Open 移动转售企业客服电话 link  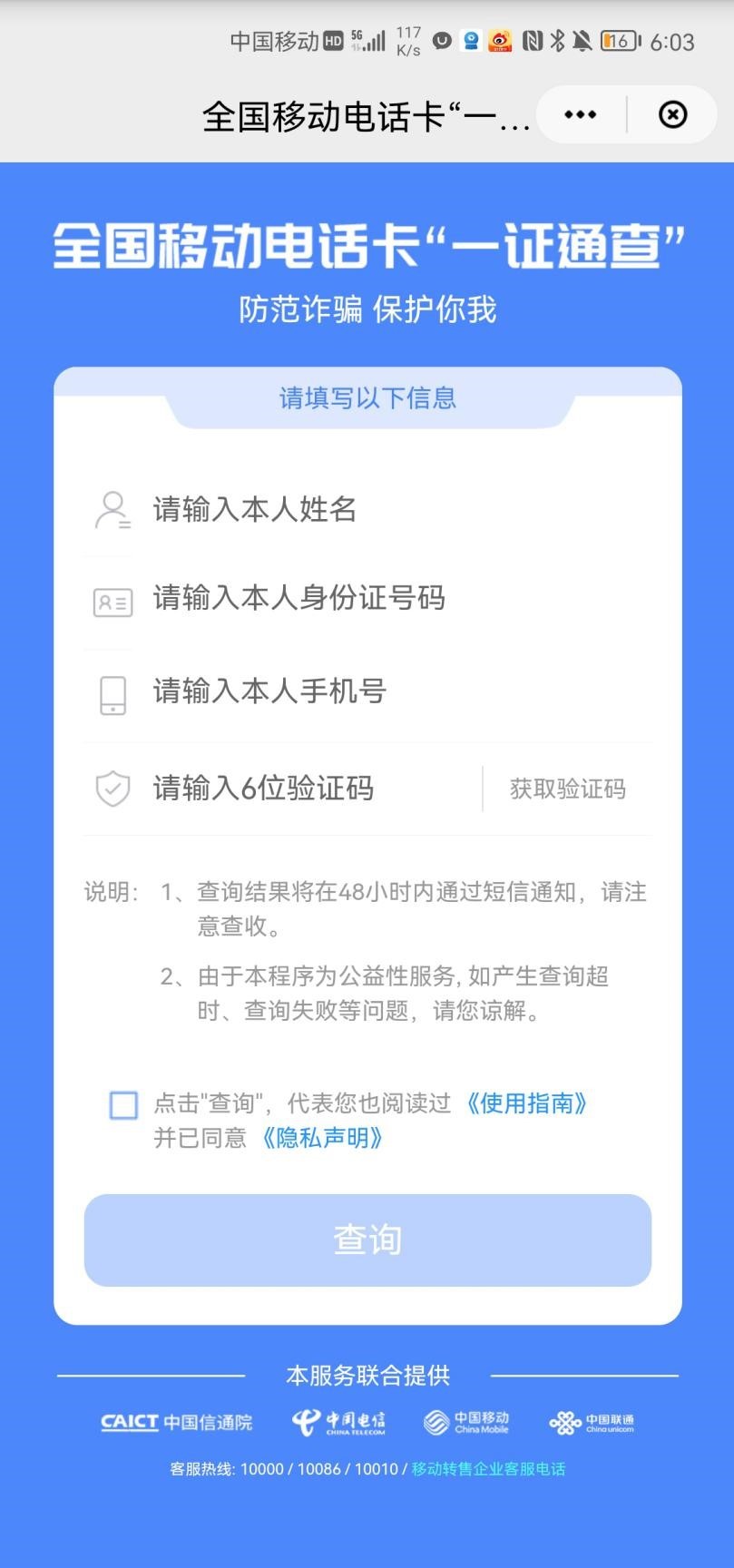coord(488,1469)
